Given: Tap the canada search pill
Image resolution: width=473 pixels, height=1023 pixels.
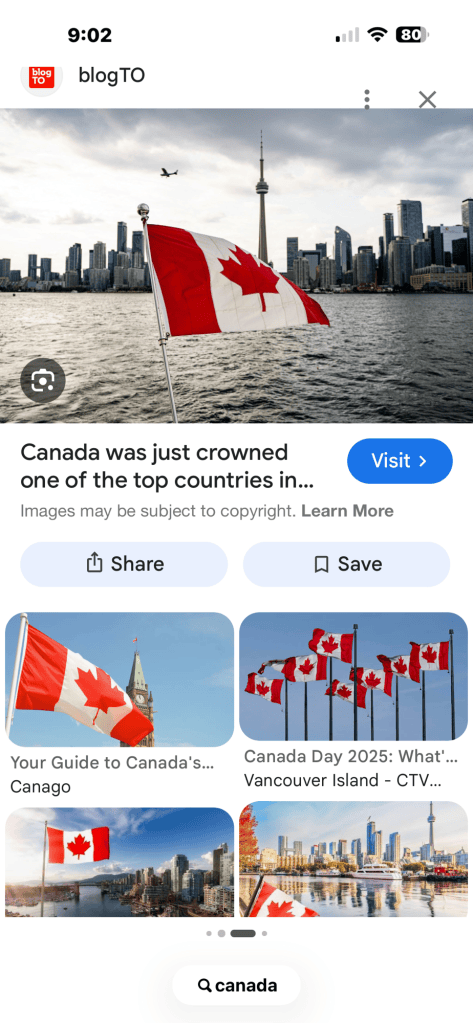Looking at the screenshot, I should pyautogui.click(x=237, y=985).
